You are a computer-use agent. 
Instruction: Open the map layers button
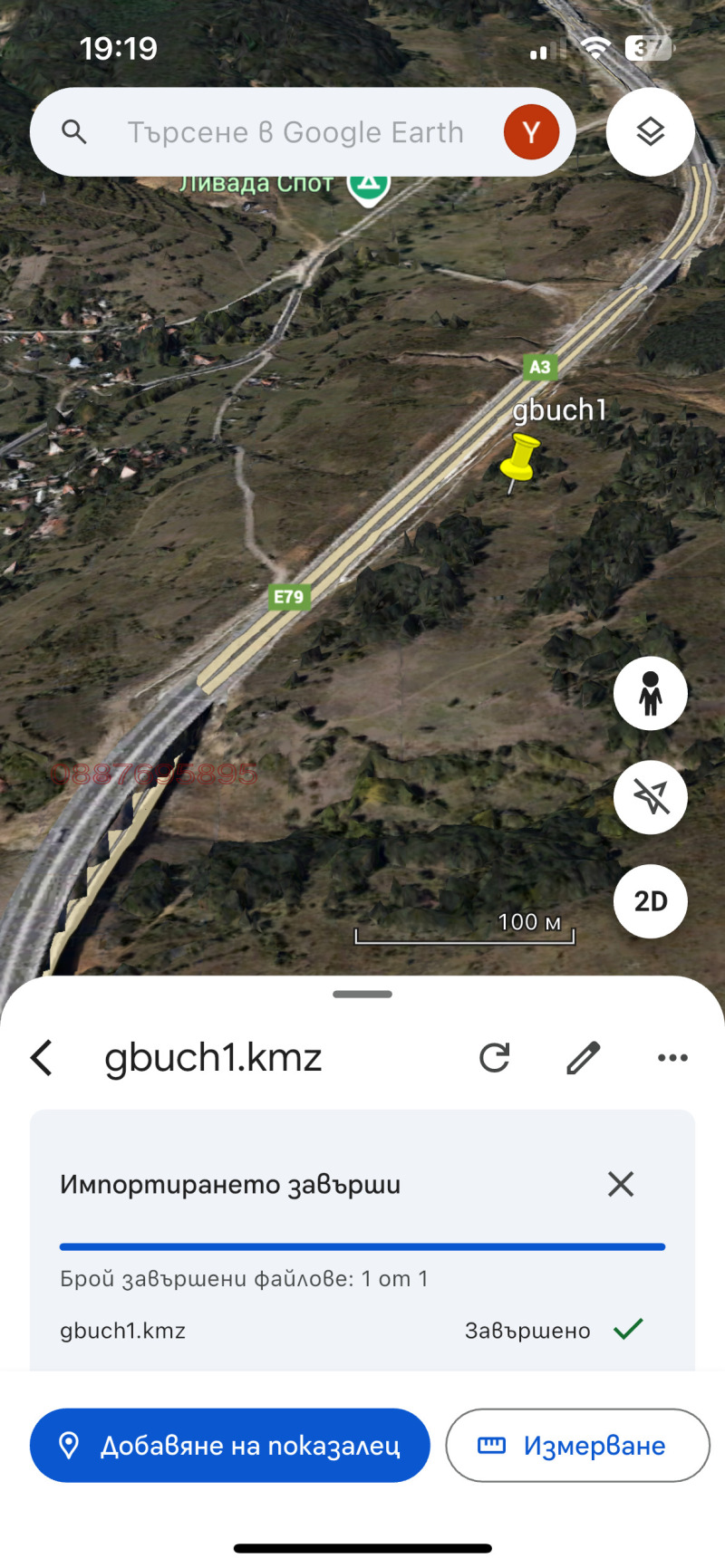(x=650, y=132)
